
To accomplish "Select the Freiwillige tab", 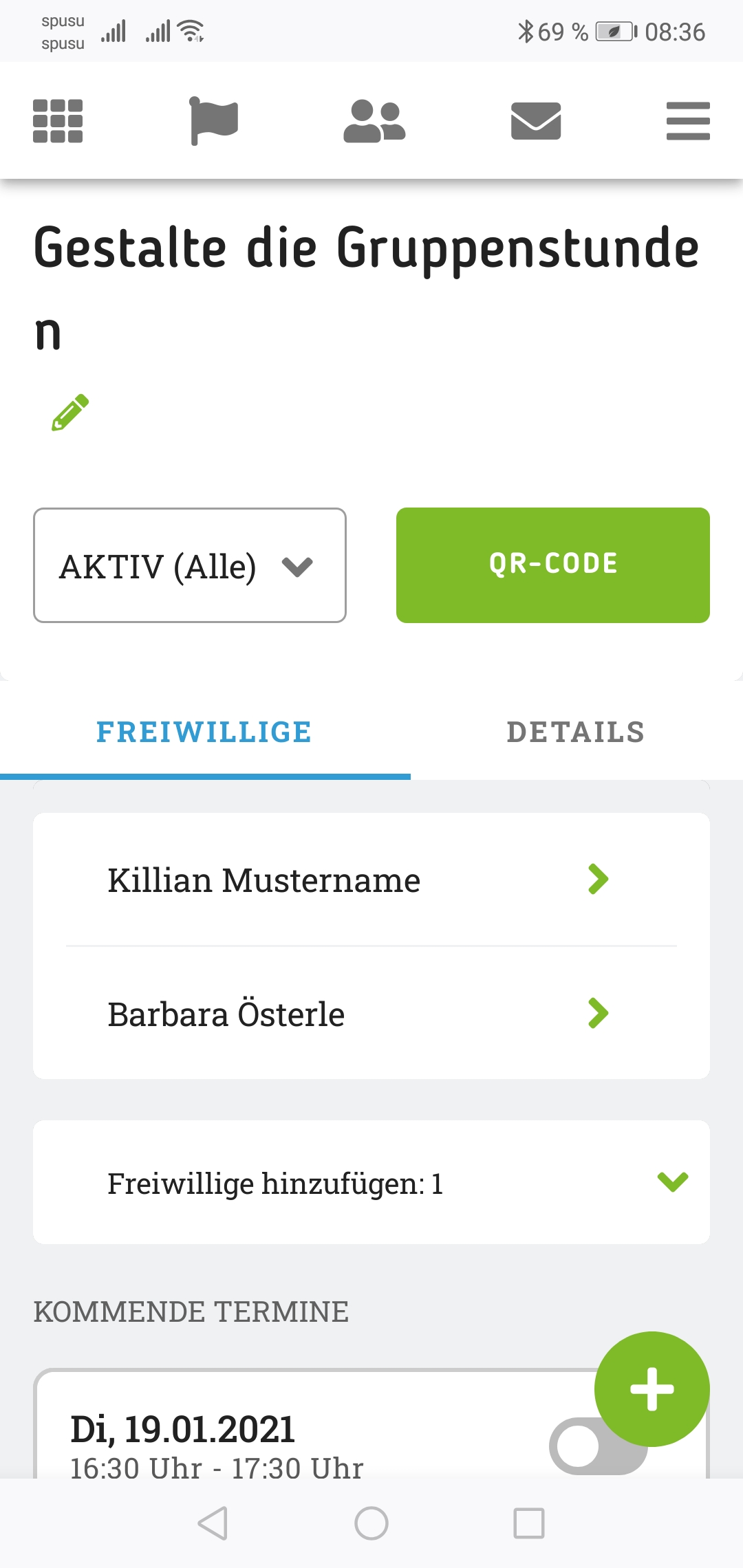I will pos(204,732).
